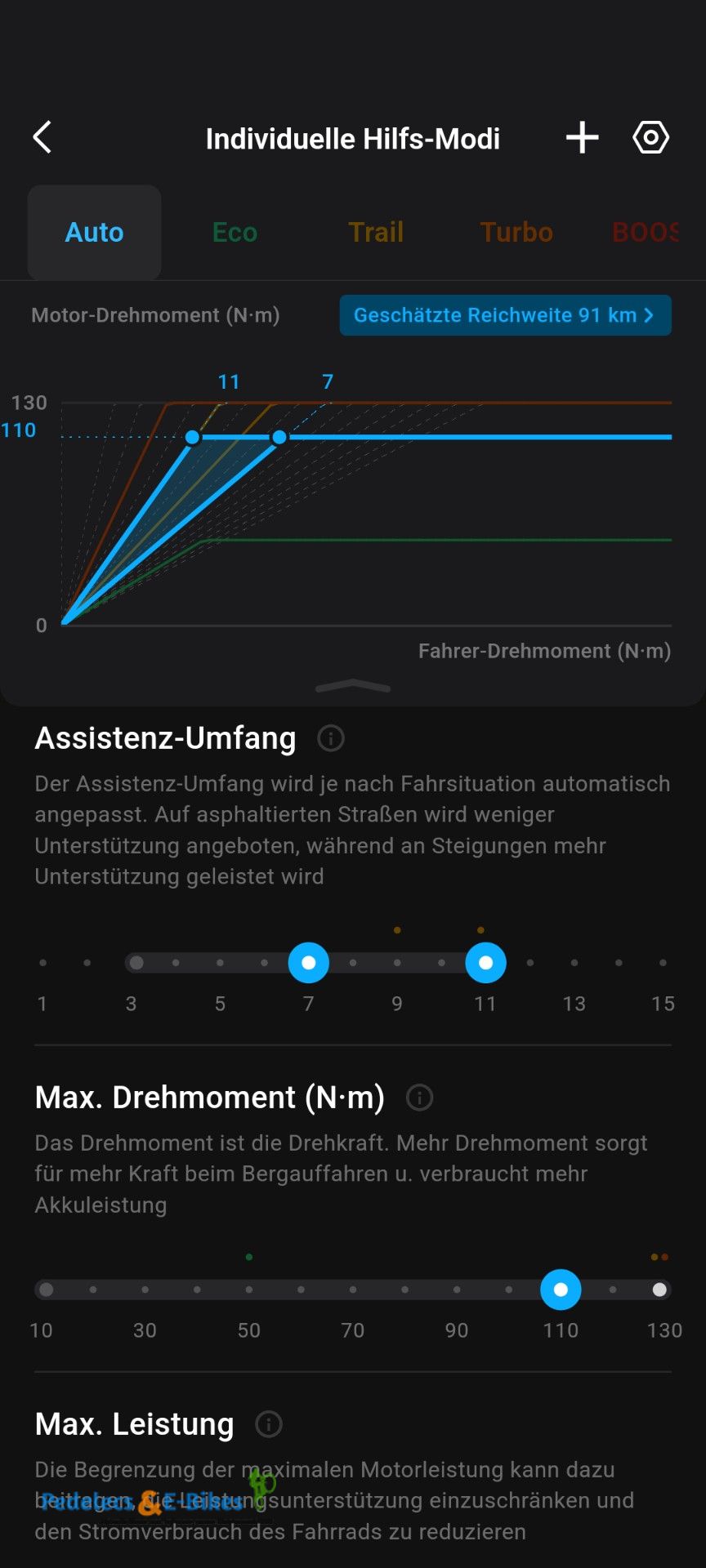Show info for Max. Leistung
706x1568 pixels.
[x=269, y=1424]
